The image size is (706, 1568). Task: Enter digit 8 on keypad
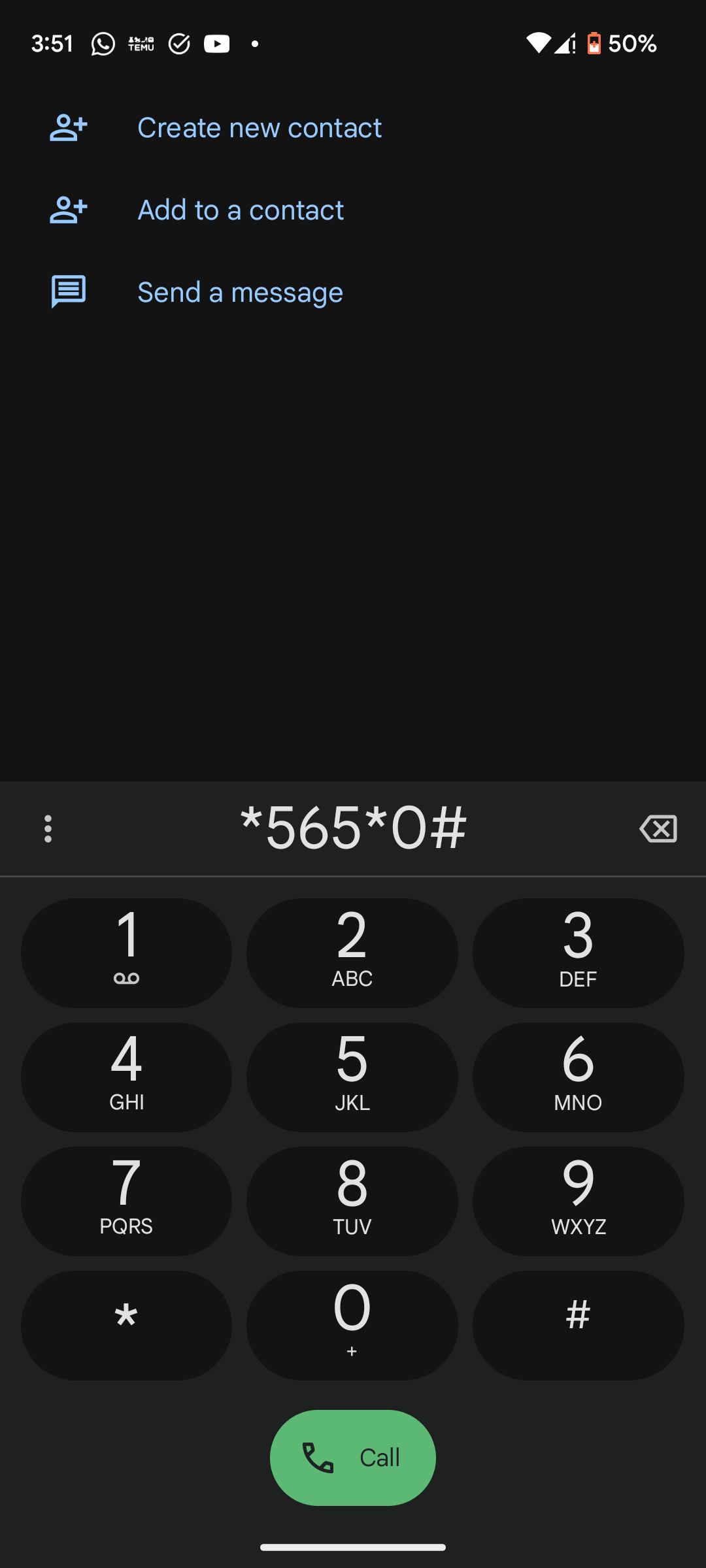(x=352, y=1201)
